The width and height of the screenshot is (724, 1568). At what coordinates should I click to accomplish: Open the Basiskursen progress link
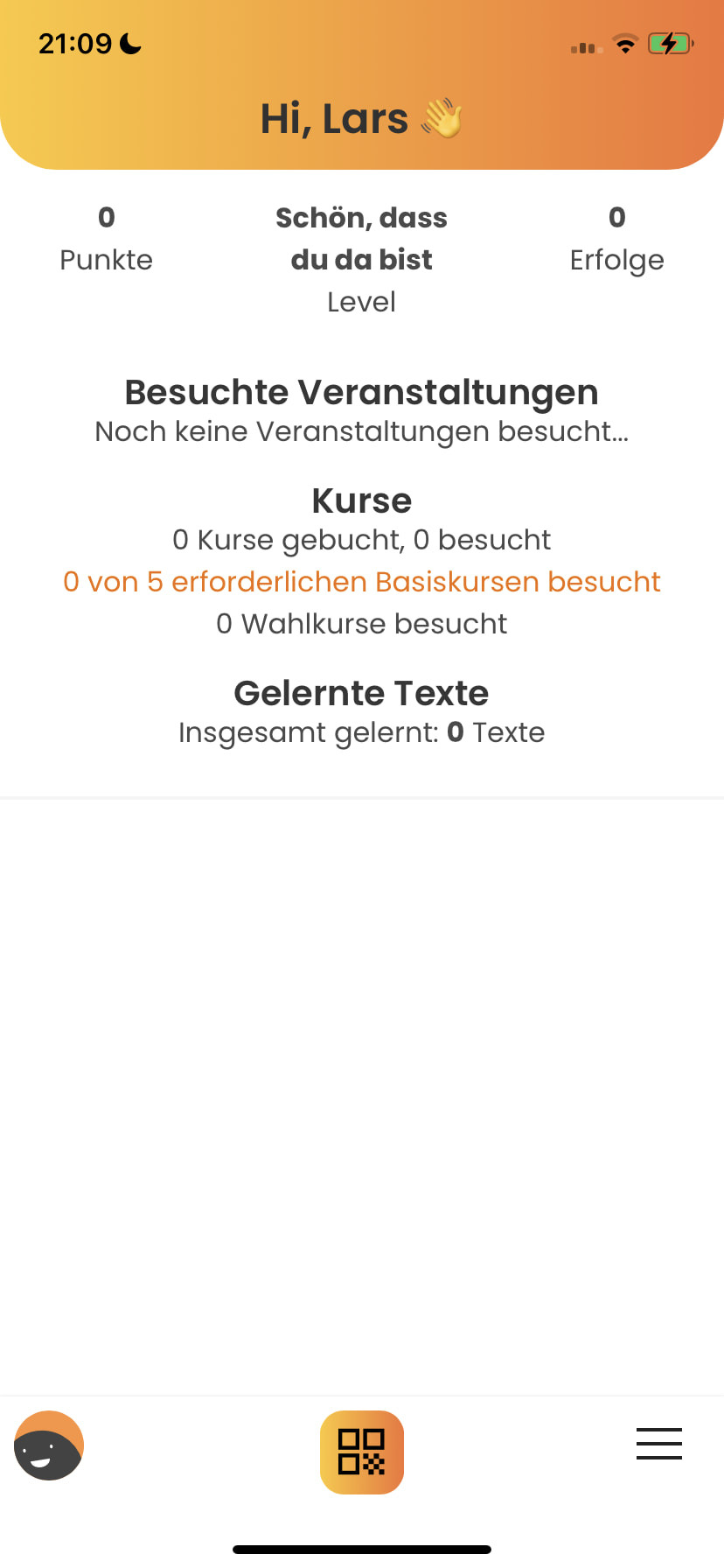[x=361, y=581]
